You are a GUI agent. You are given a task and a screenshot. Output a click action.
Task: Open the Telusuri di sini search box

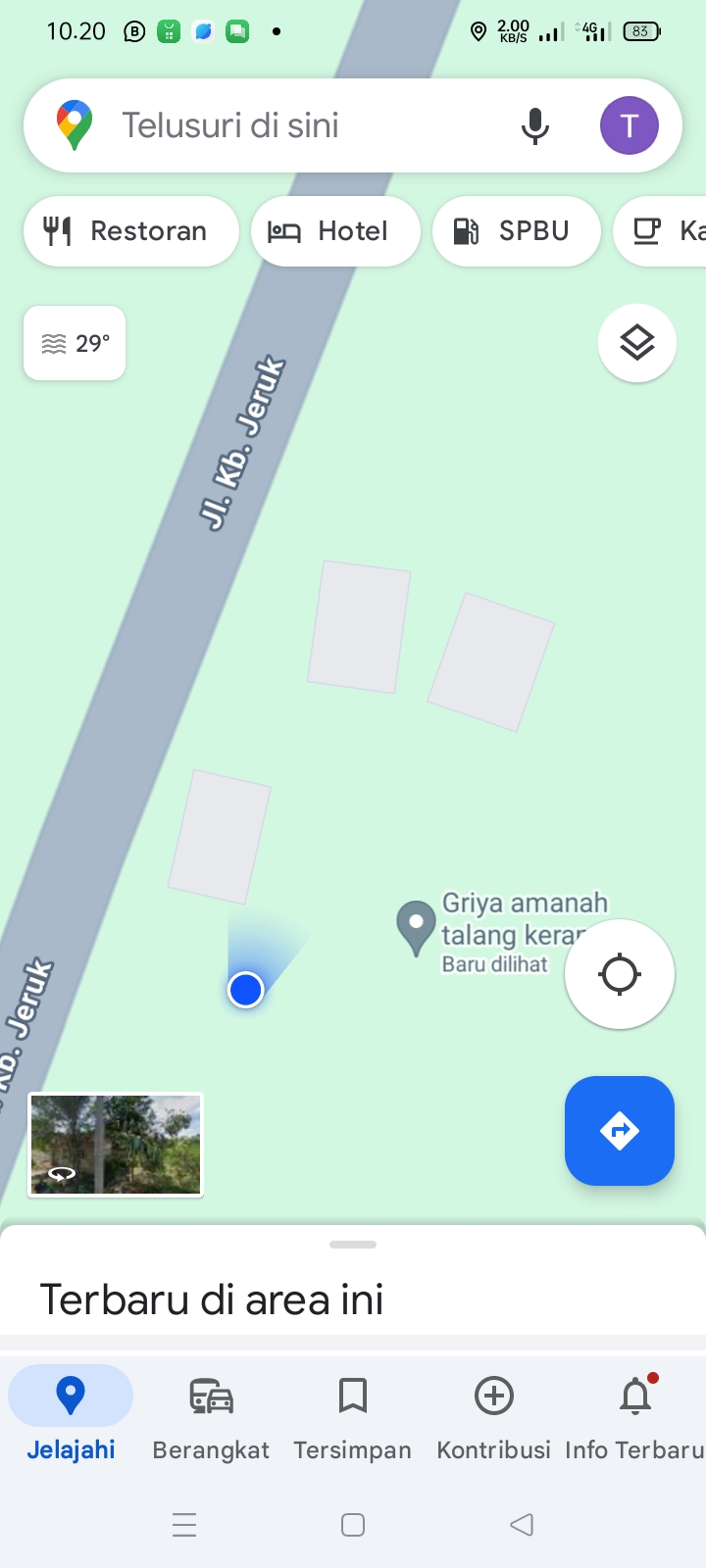294,125
